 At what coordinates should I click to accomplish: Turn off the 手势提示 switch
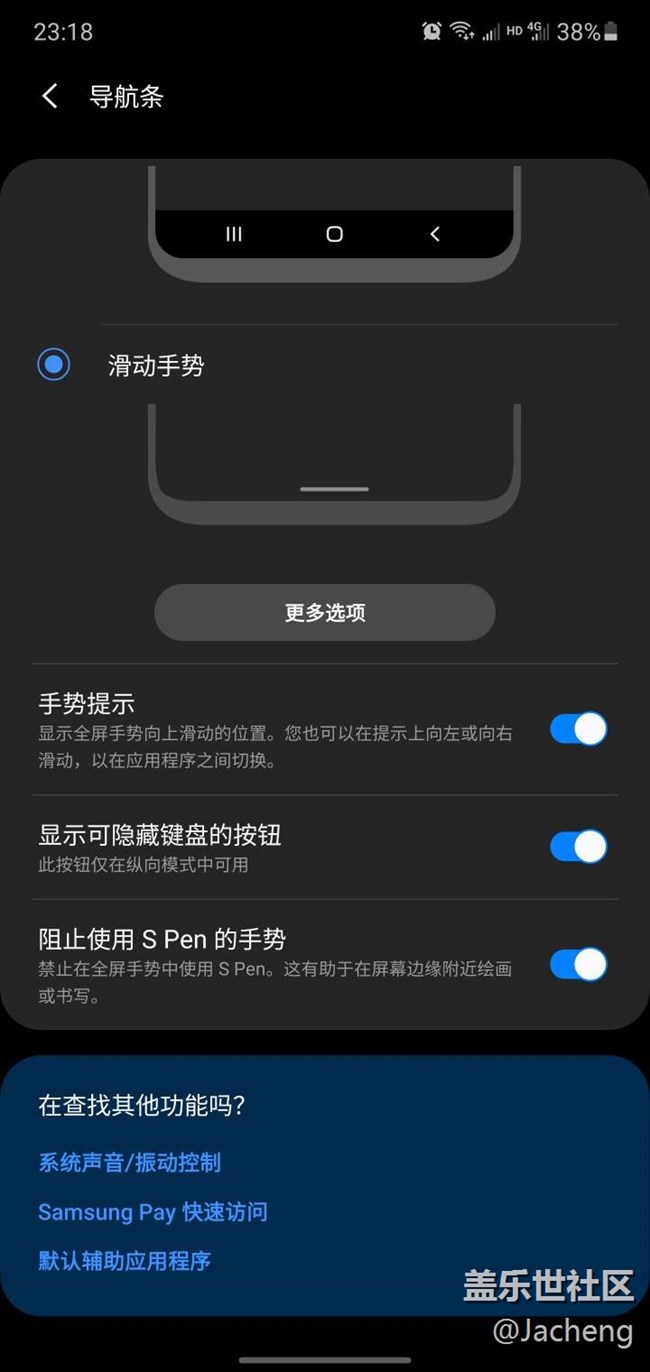pyautogui.click(x=578, y=729)
